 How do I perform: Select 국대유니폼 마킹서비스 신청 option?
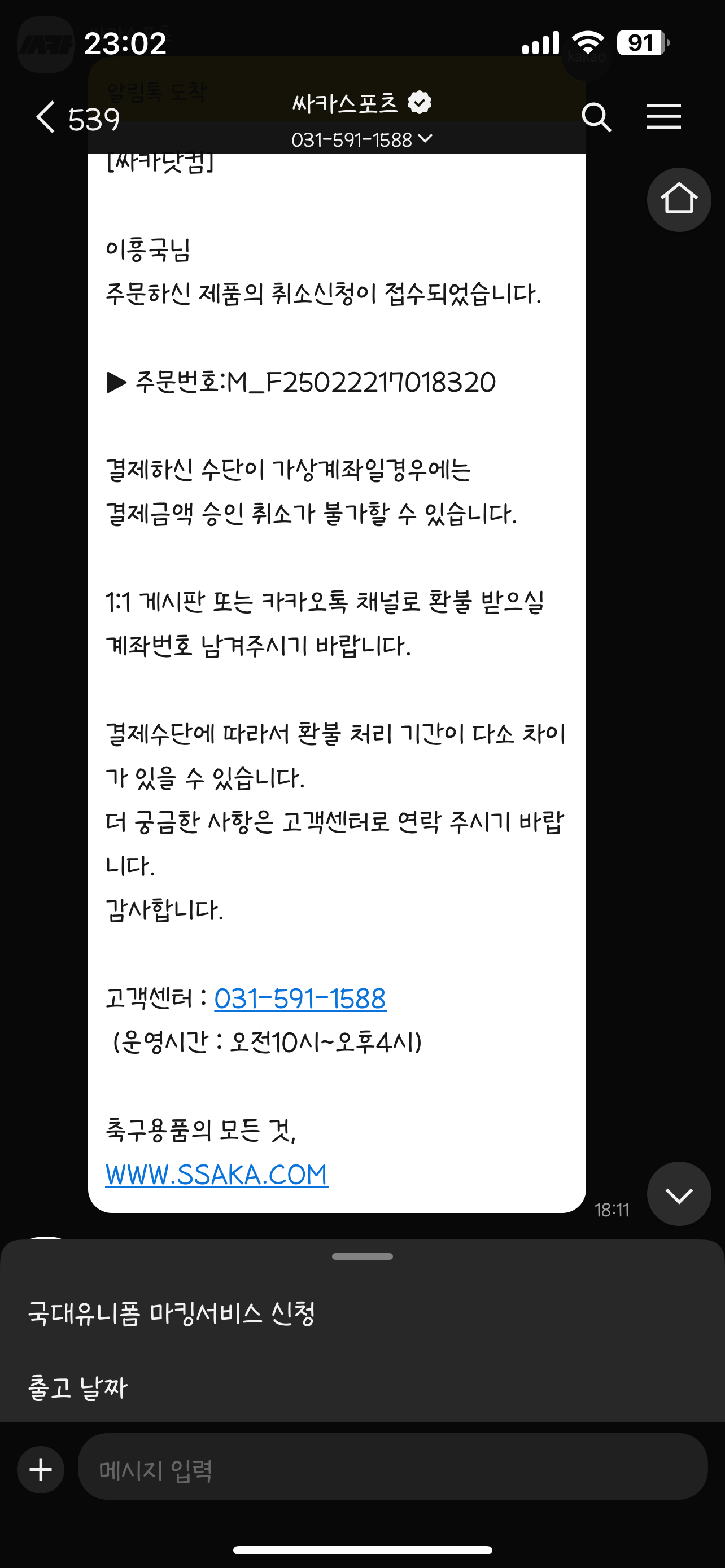pyautogui.click(x=362, y=1313)
